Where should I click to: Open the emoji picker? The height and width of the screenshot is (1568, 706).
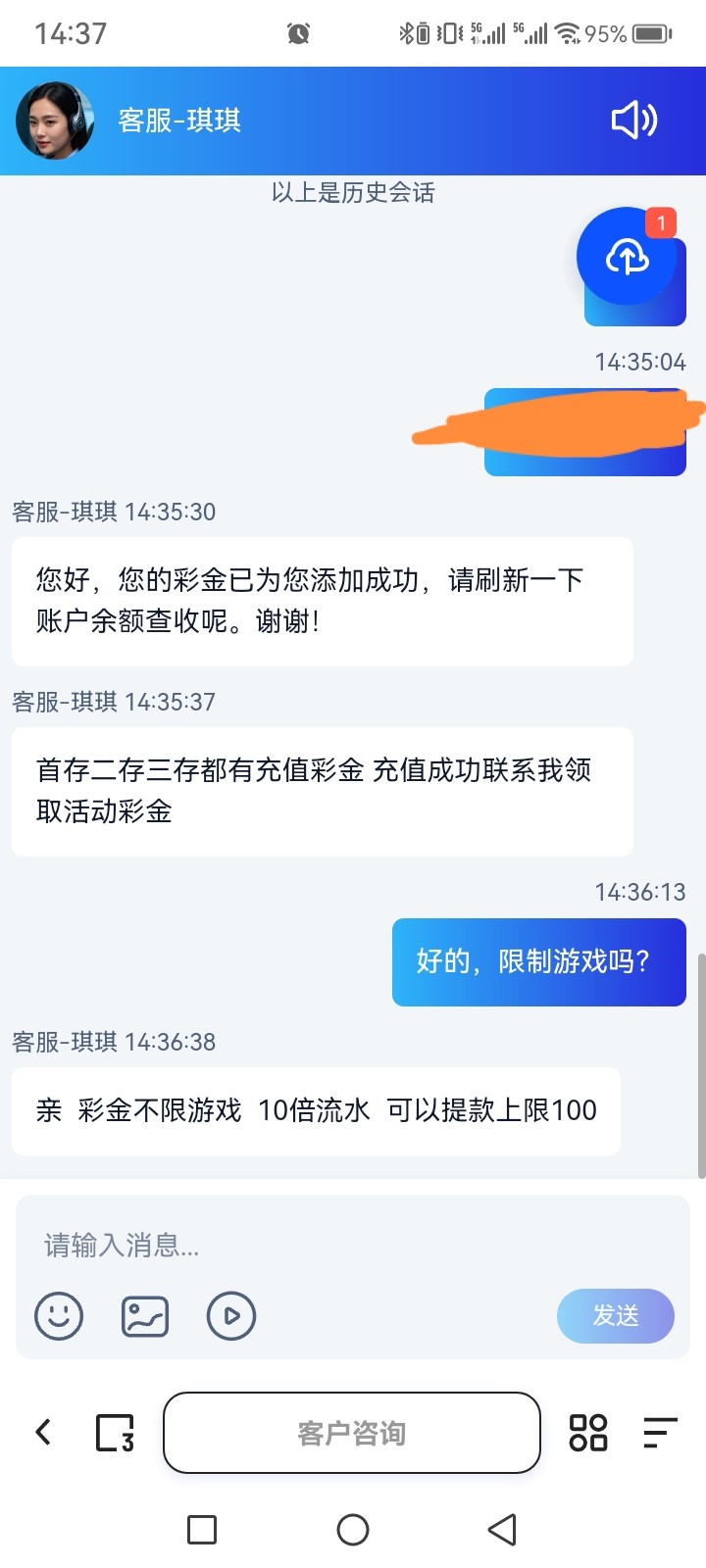tap(59, 1315)
